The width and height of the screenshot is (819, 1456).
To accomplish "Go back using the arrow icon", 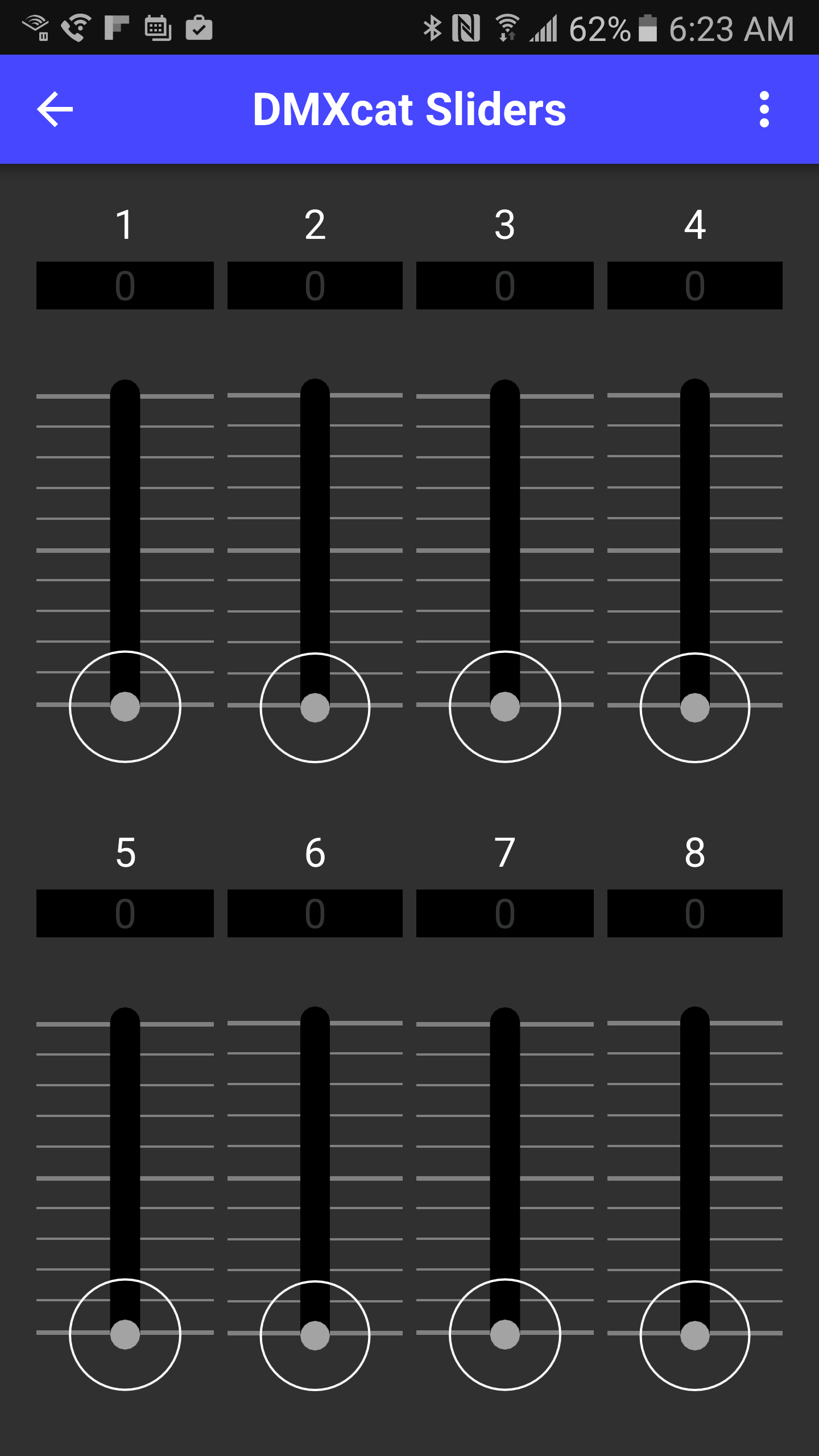I will [x=55, y=109].
